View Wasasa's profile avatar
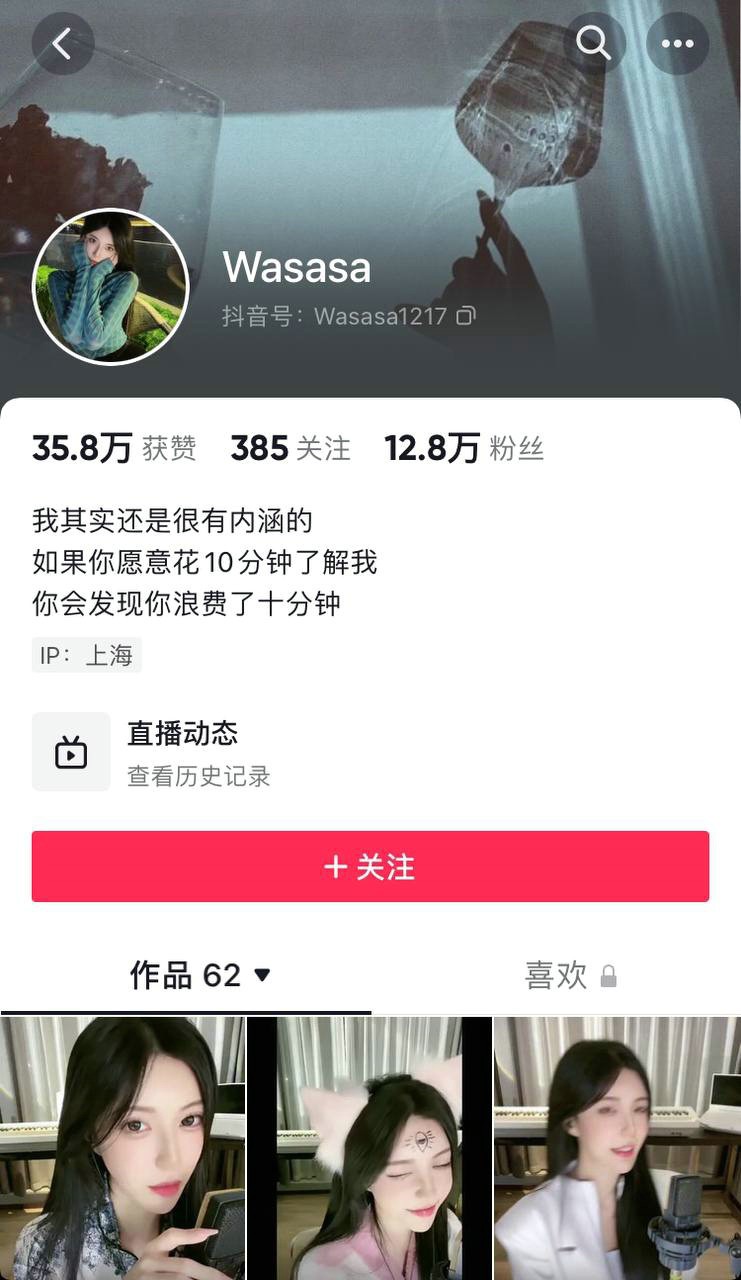 pos(111,287)
